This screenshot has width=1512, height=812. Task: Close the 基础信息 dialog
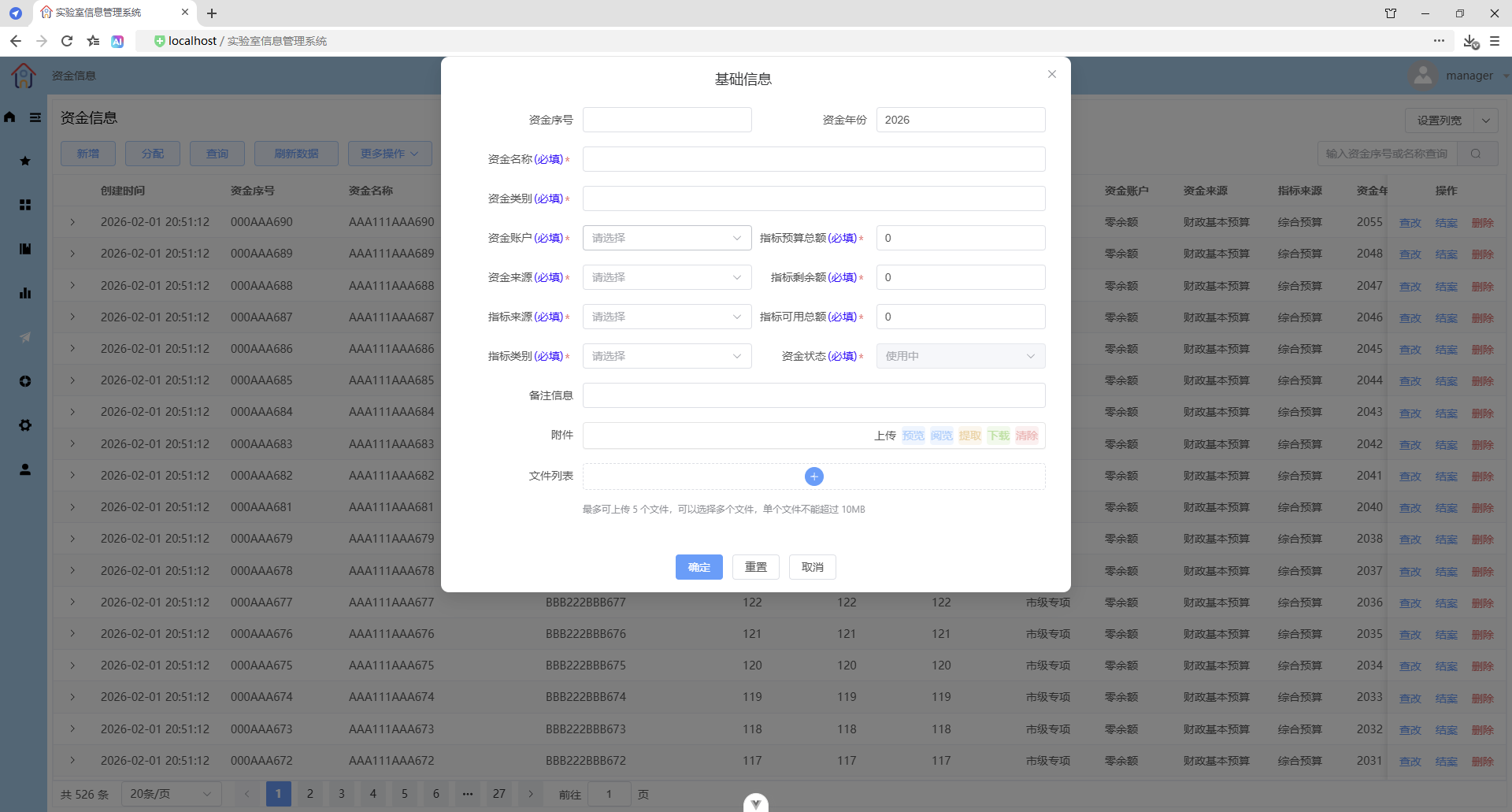1051,74
